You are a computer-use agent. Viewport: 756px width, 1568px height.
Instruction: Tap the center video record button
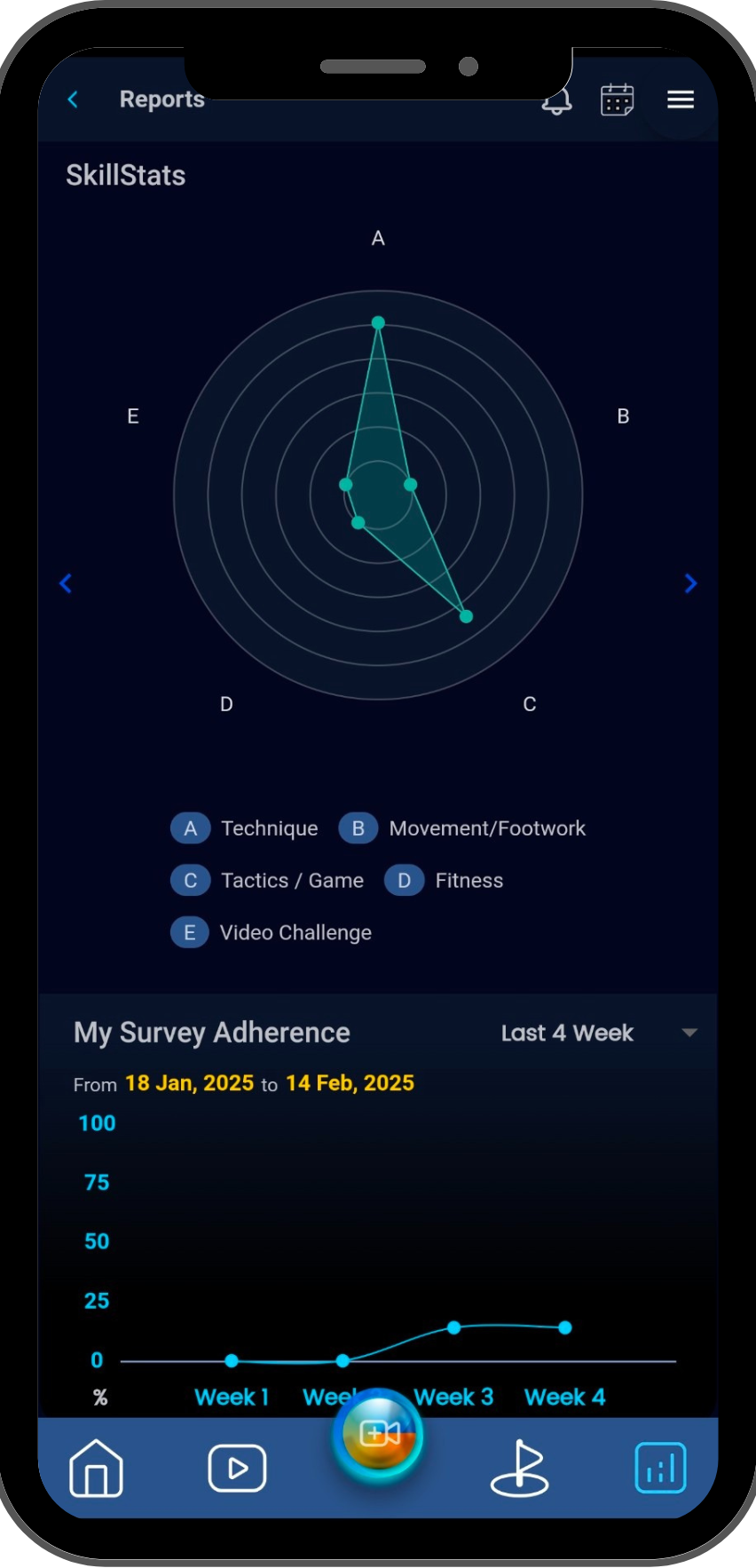(x=378, y=1435)
